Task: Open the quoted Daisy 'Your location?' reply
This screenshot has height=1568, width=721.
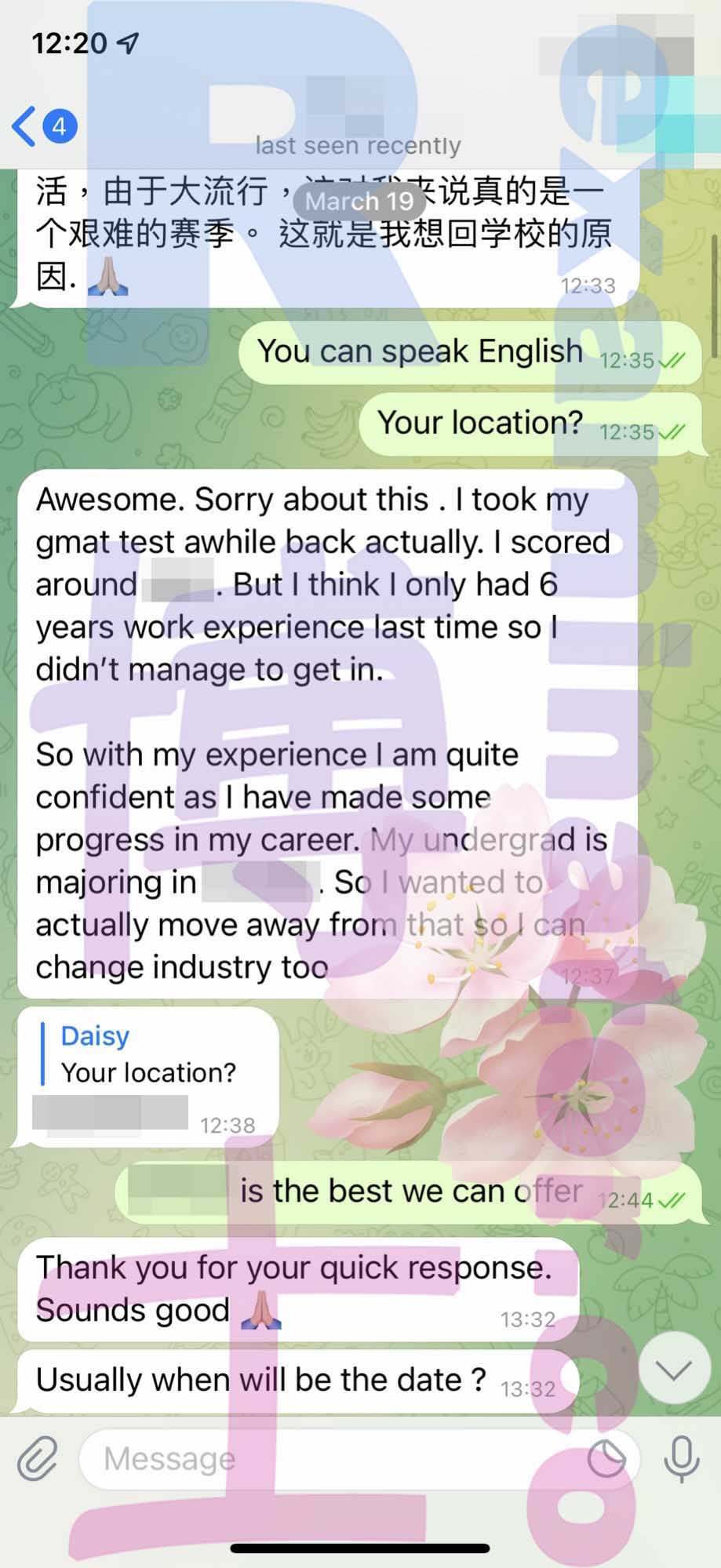Action: coord(148,1054)
